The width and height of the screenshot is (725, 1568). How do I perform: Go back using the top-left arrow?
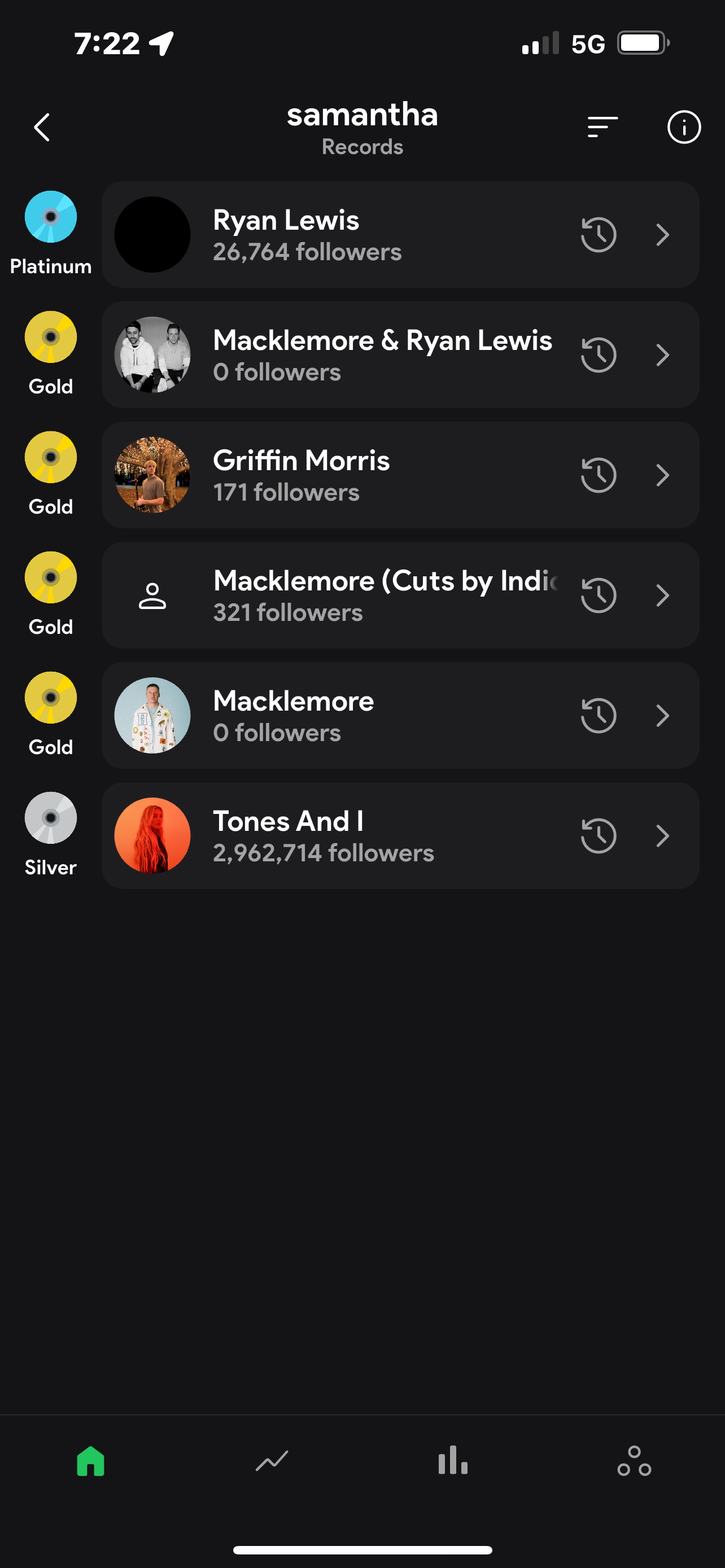point(41,127)
